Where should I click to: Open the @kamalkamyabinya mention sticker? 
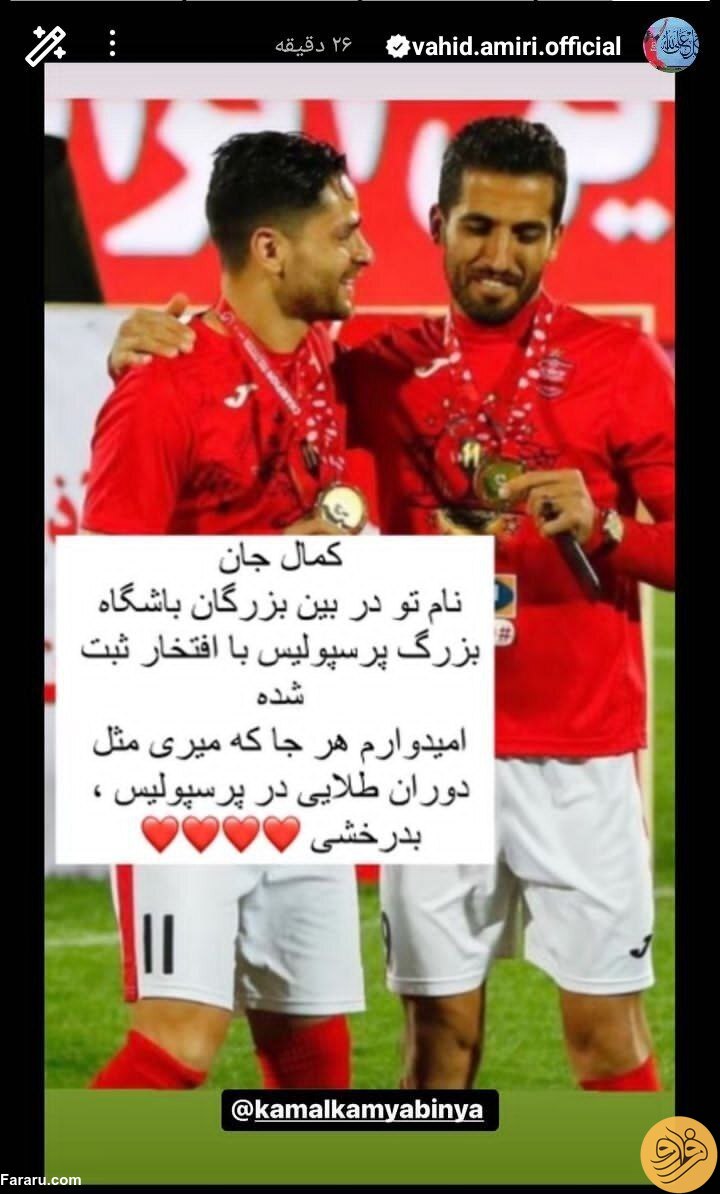[359, 1110]
